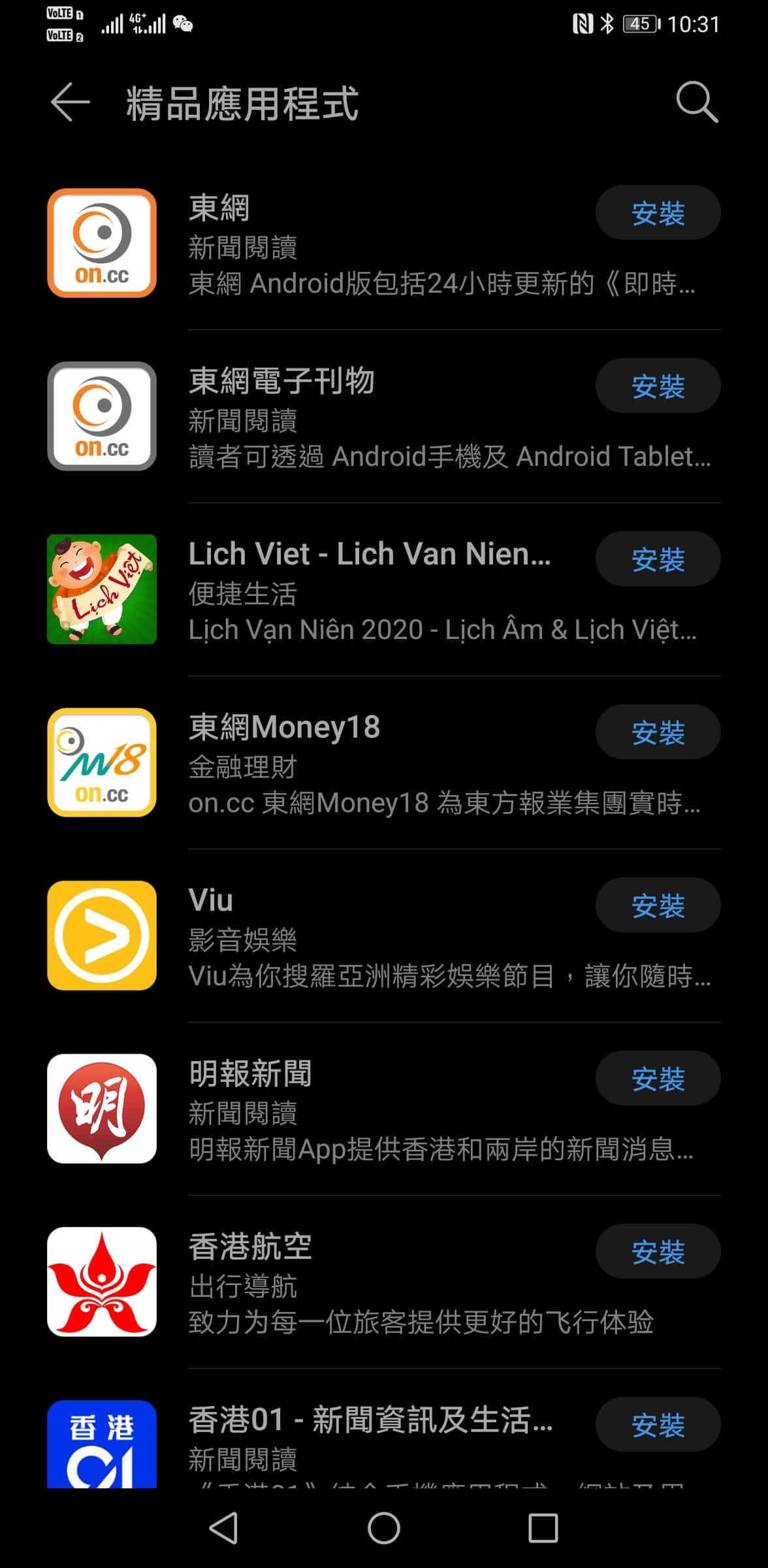Install 香港航空
Image resolution: width=768 pixels, height=1568 pixels.
(x=658, y=1252)
